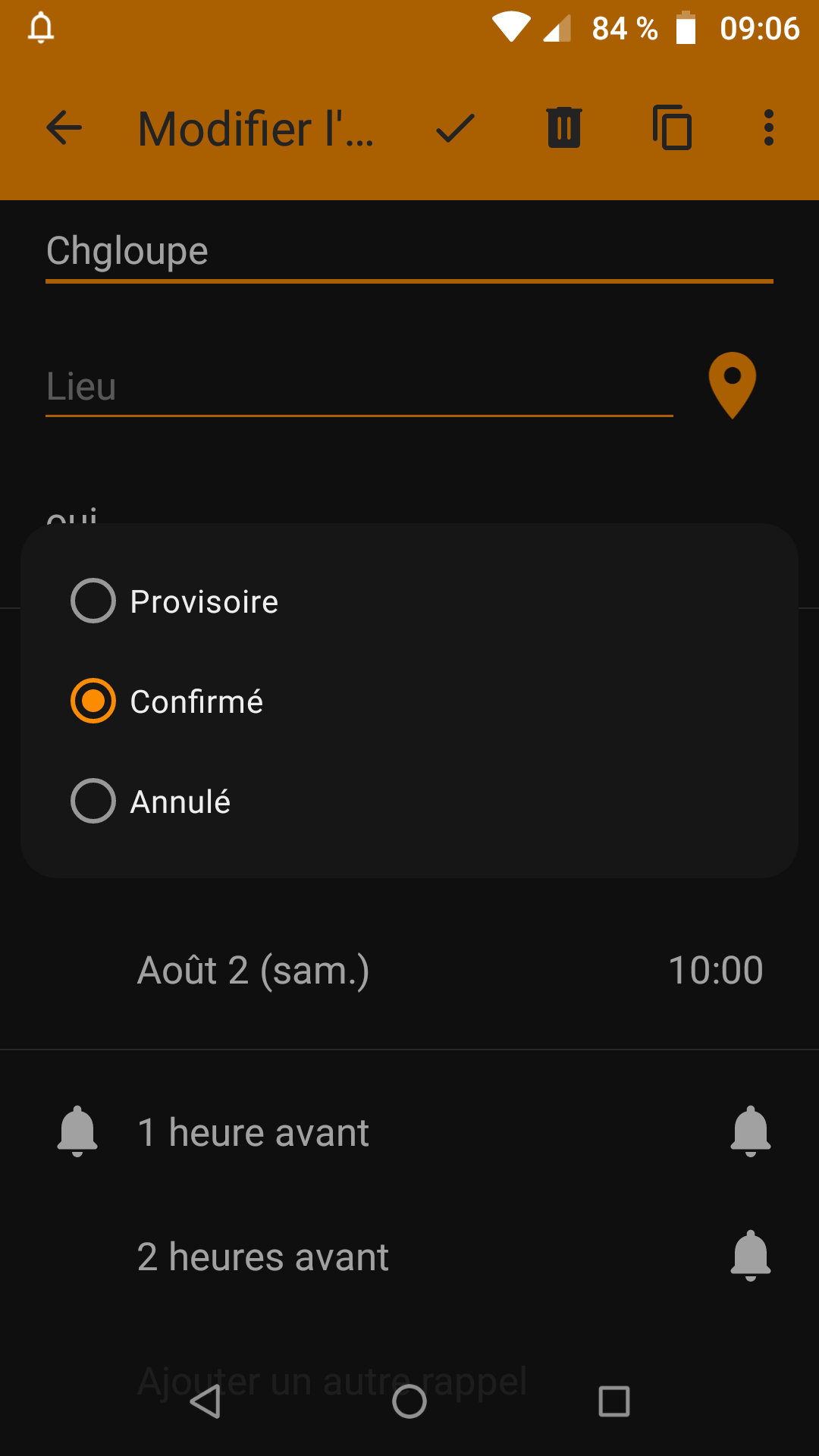Delete the event via the trash icon

564,127
